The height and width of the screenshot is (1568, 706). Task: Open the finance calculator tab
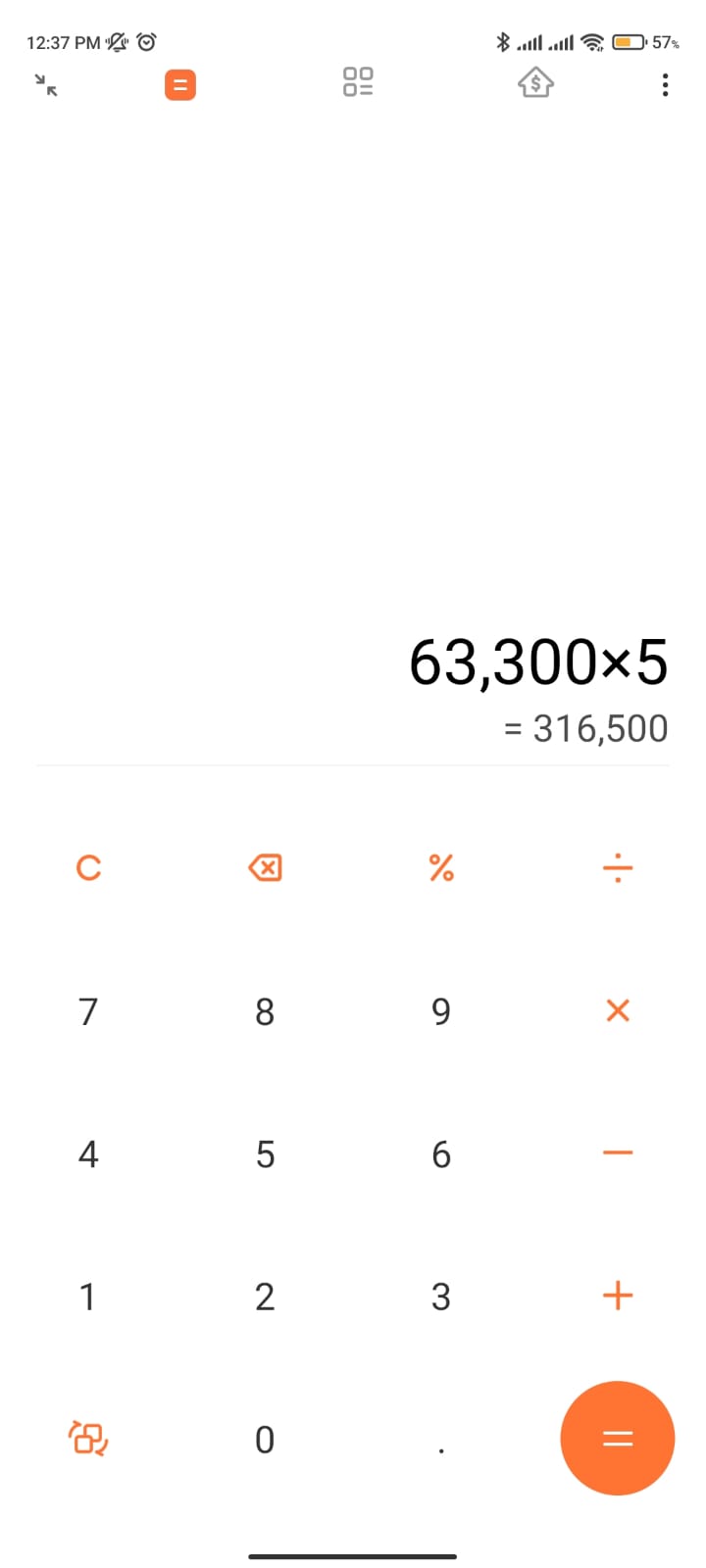535,83
